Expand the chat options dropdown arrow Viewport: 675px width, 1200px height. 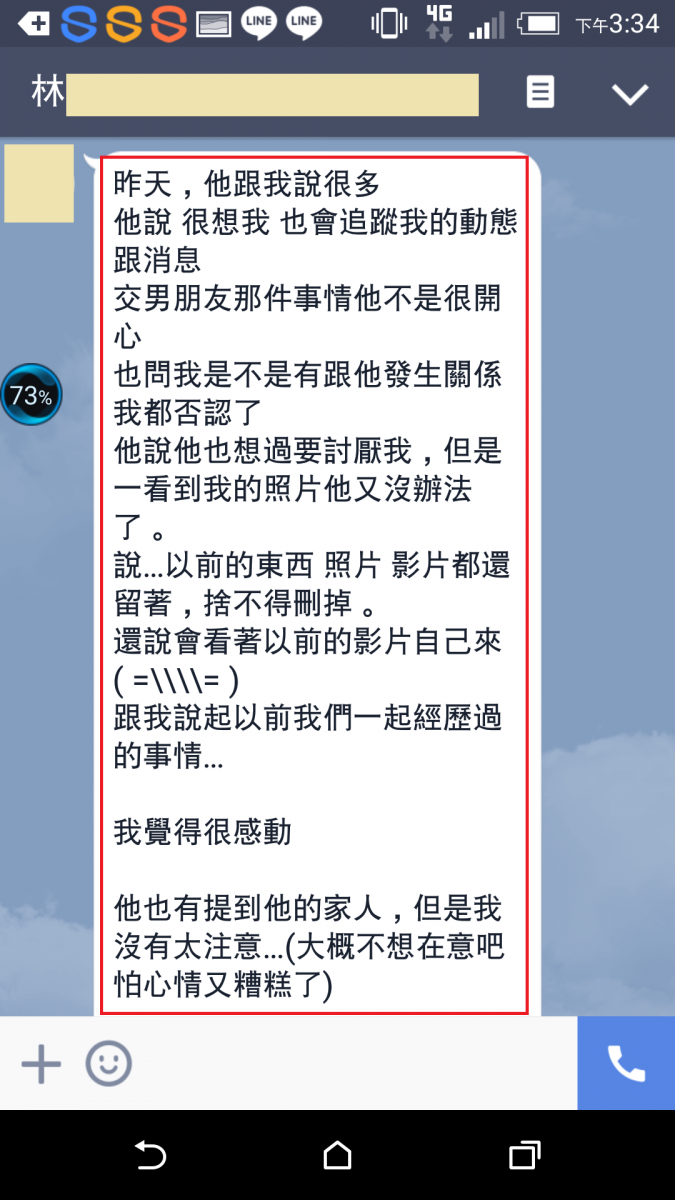tap(630, 94)
